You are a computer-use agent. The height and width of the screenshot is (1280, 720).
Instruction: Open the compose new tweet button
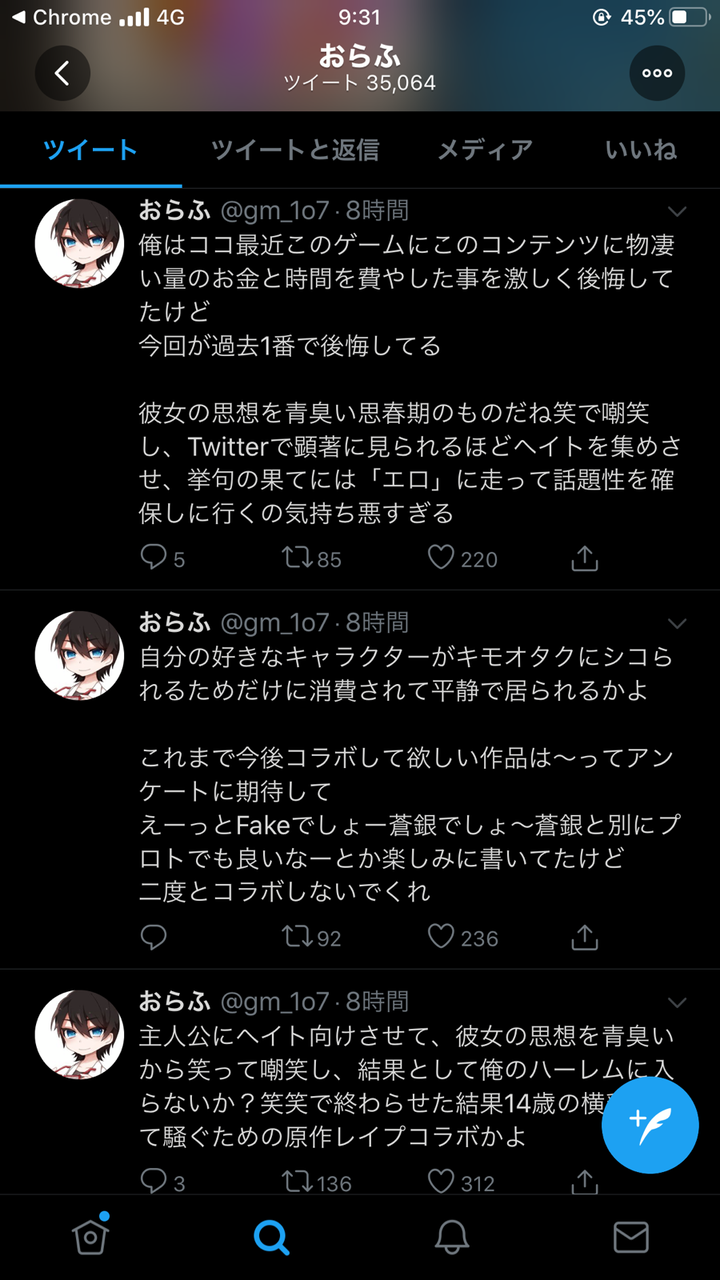pyautogui.click(x=649, y=1124)
